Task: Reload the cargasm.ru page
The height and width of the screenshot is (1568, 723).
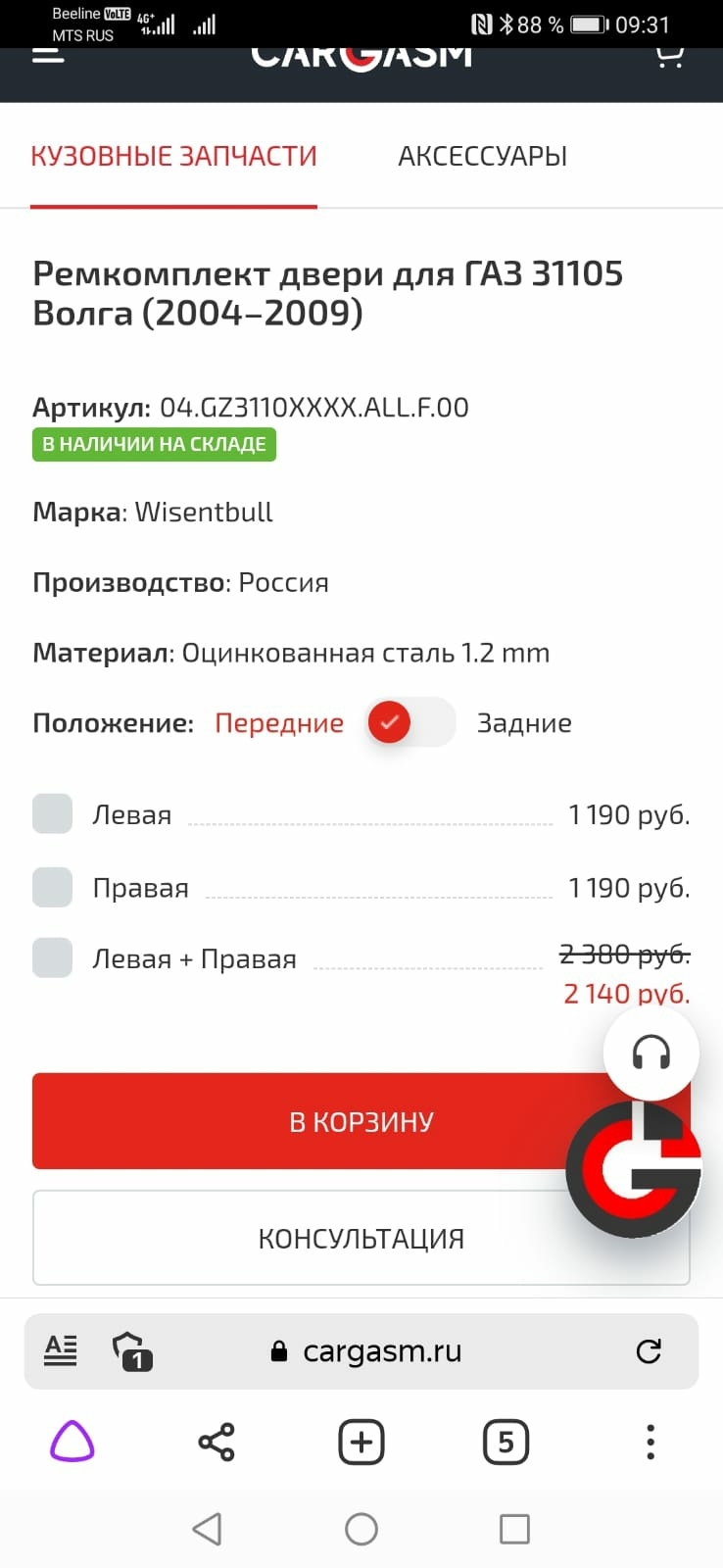Action: coord(650,1350)
